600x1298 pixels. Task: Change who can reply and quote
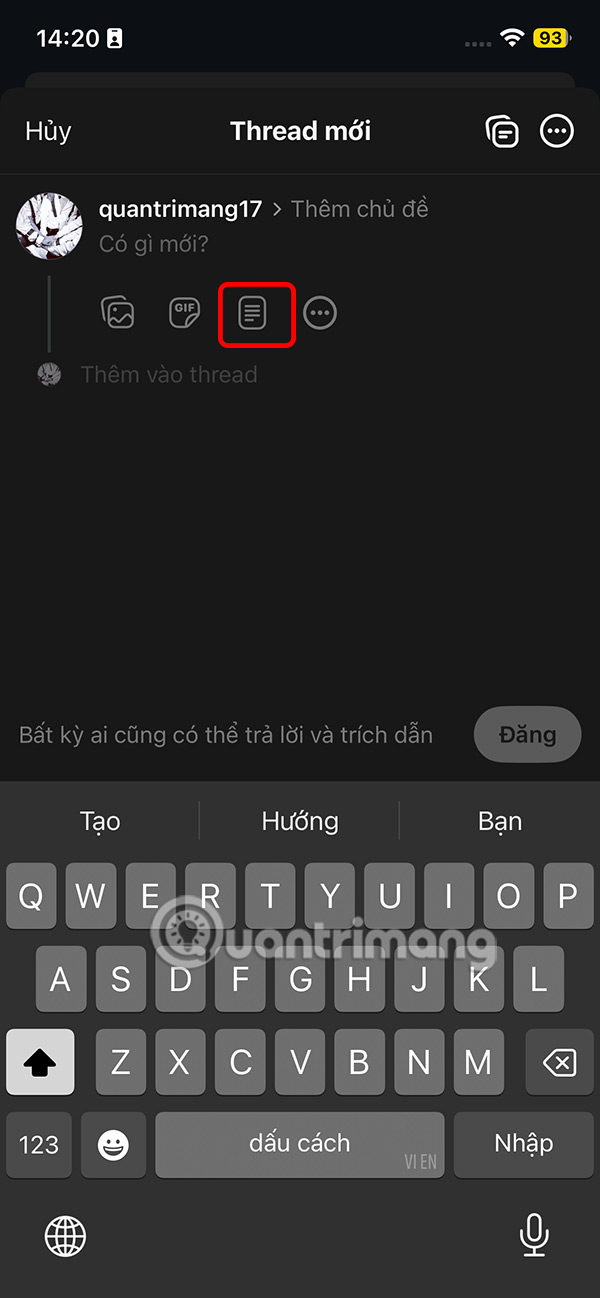[x=226, y=735]
